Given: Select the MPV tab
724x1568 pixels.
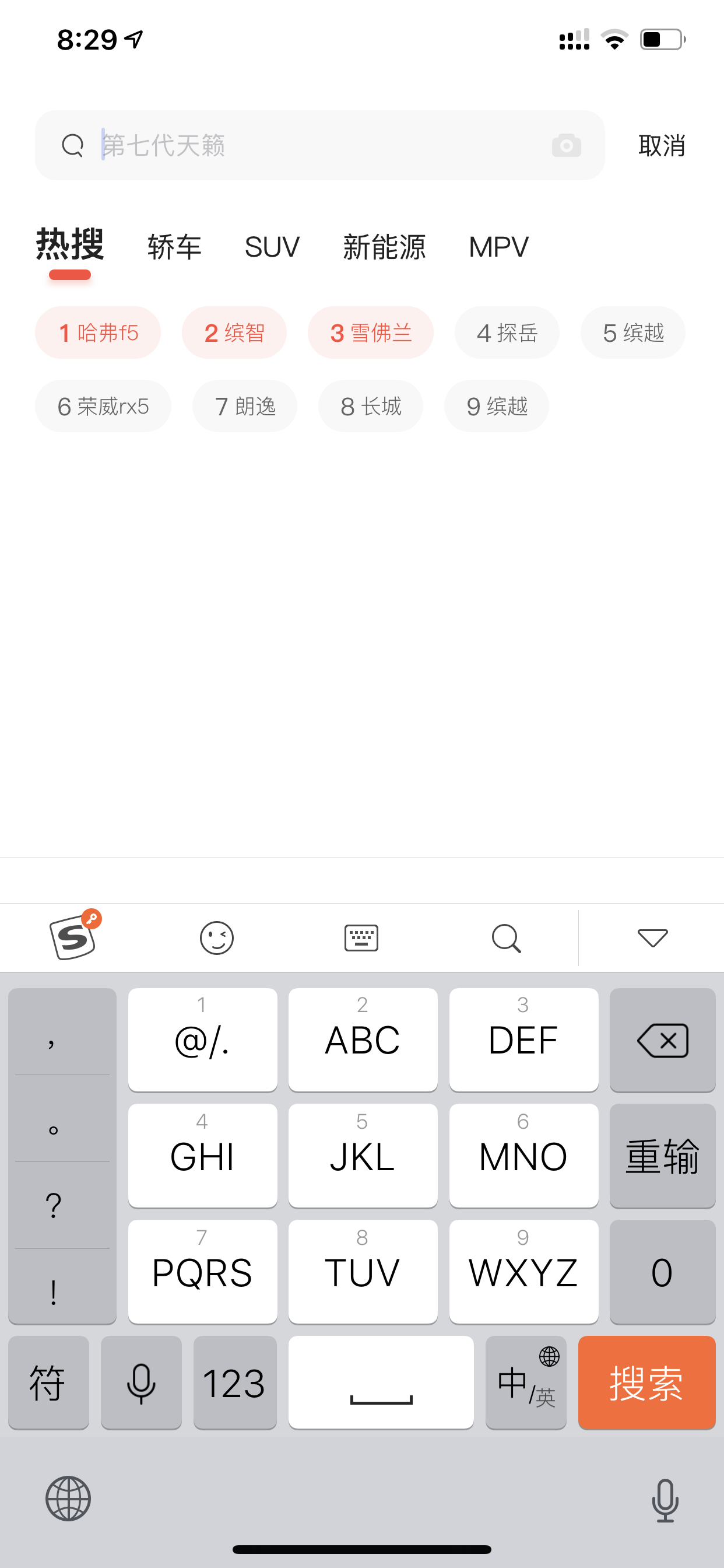Looking at the screenshot, I should click(x=498, y=247).
